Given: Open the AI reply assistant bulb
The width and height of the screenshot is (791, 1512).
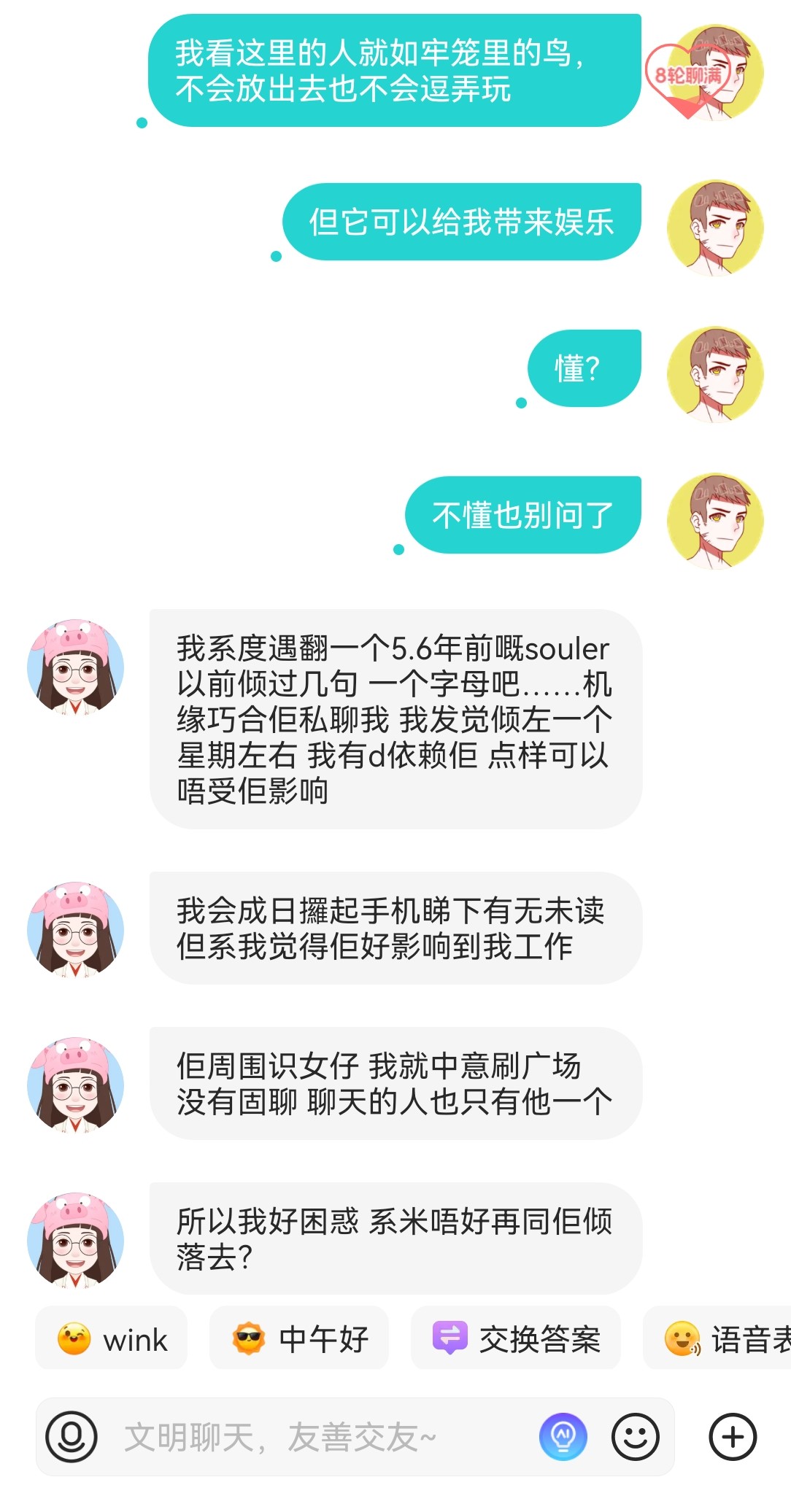Looking at the screenshot, I should tap(563, 1436).
